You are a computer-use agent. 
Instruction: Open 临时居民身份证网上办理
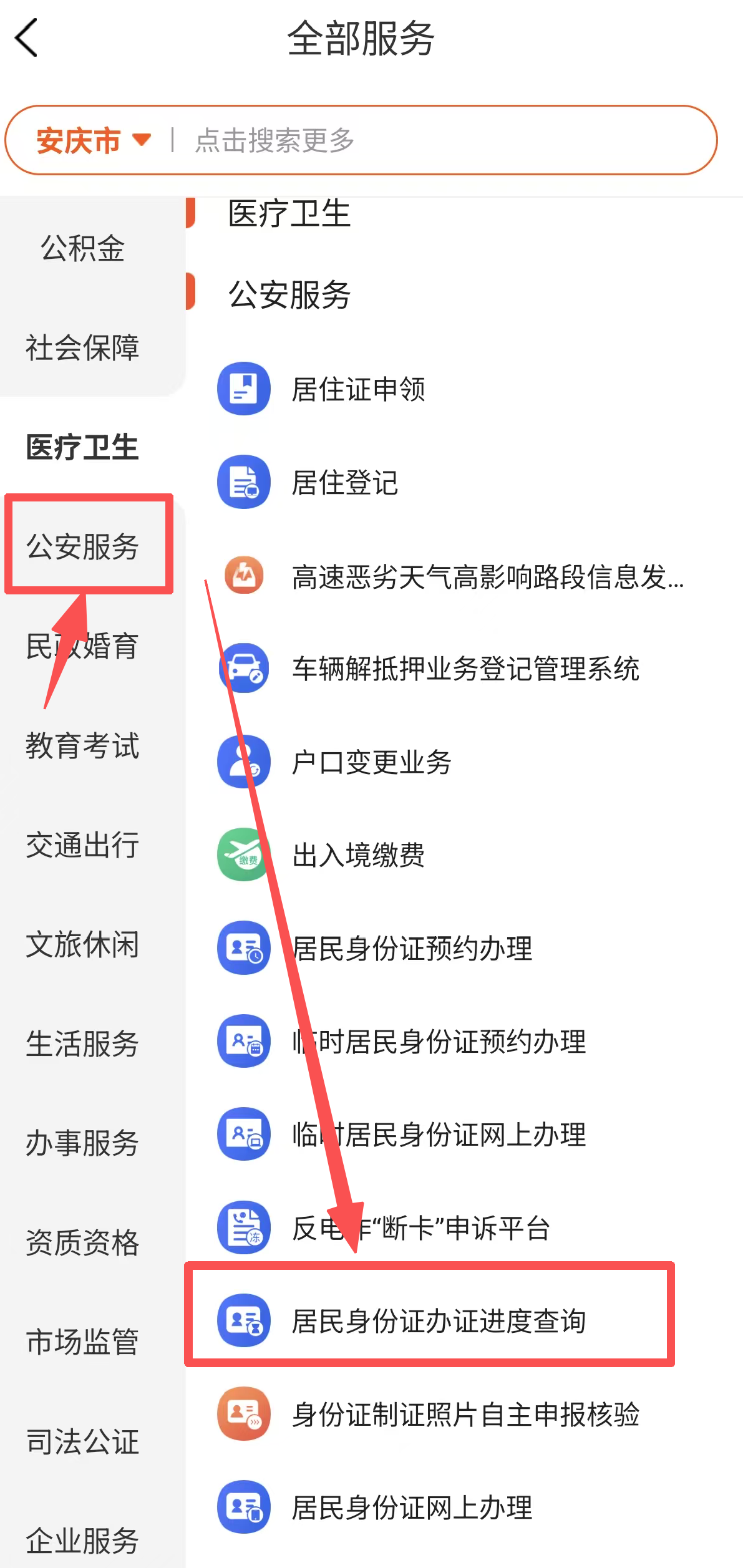click(439, 1135)
